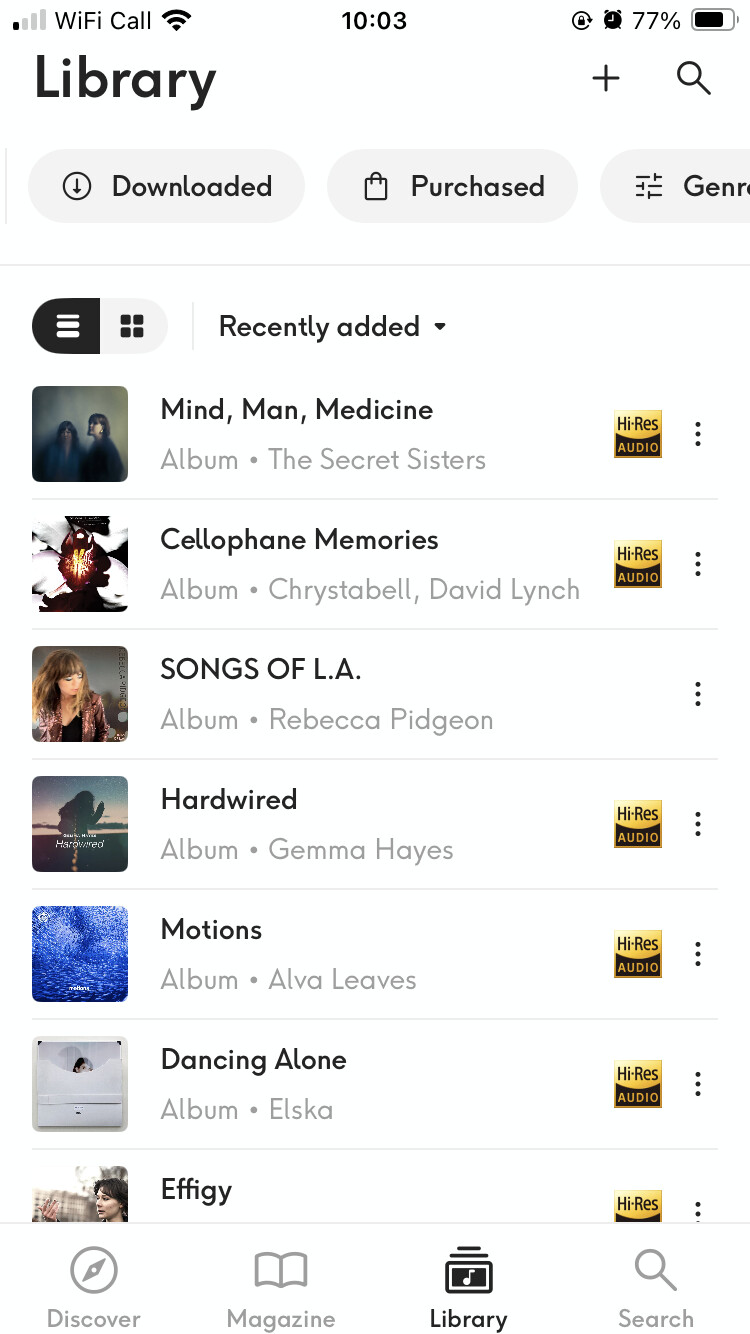Switch to list view layout
The width and height of the screenshot is (750, 1334).
coord(68,326)
